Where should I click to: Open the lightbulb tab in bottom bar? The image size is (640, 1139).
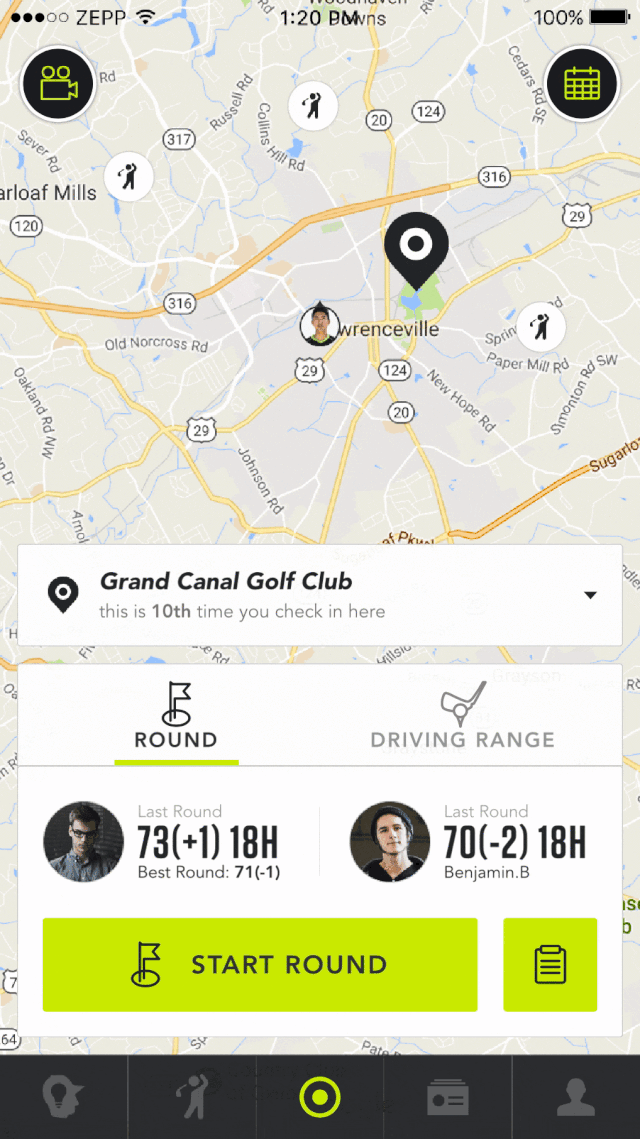click(x=63, y=1097)
